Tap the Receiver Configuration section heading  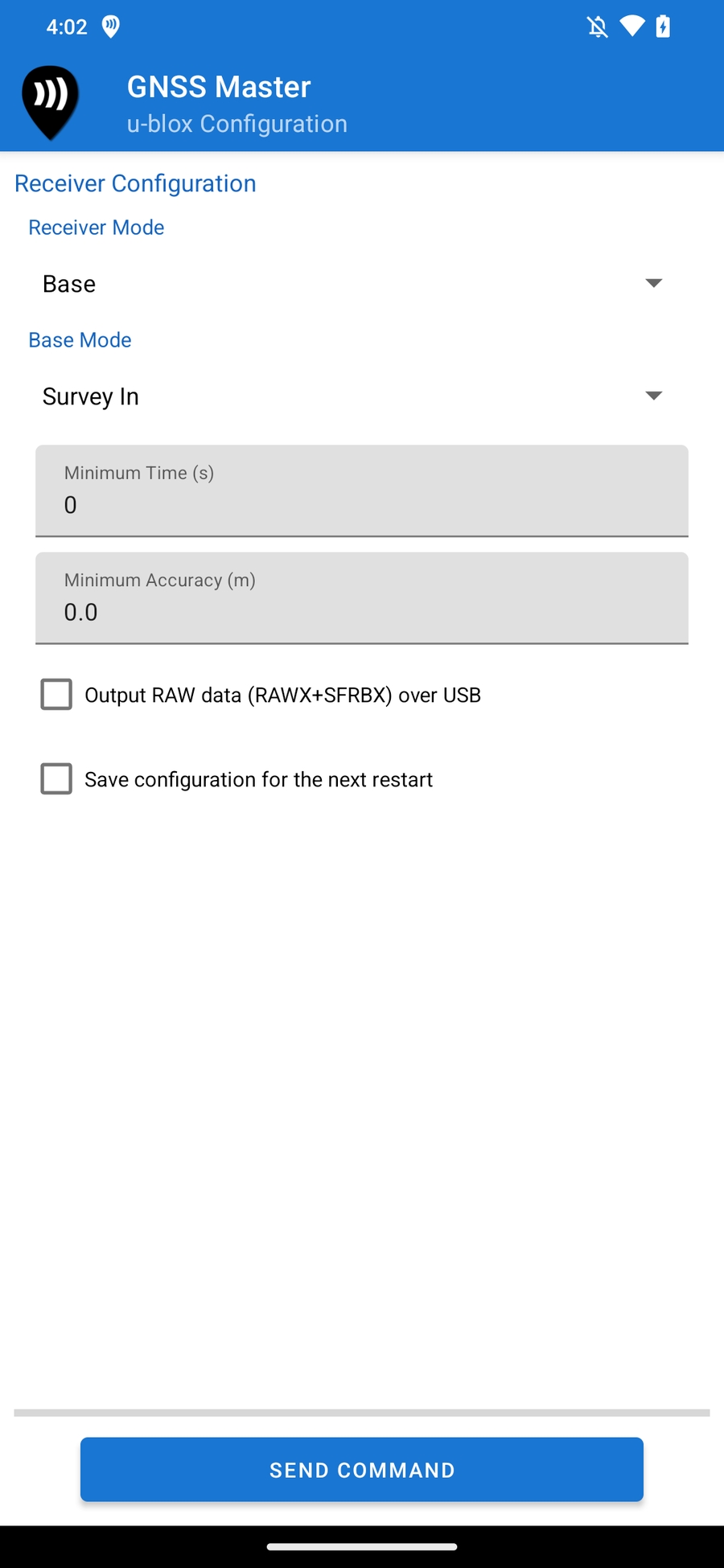tap(134, 183)
